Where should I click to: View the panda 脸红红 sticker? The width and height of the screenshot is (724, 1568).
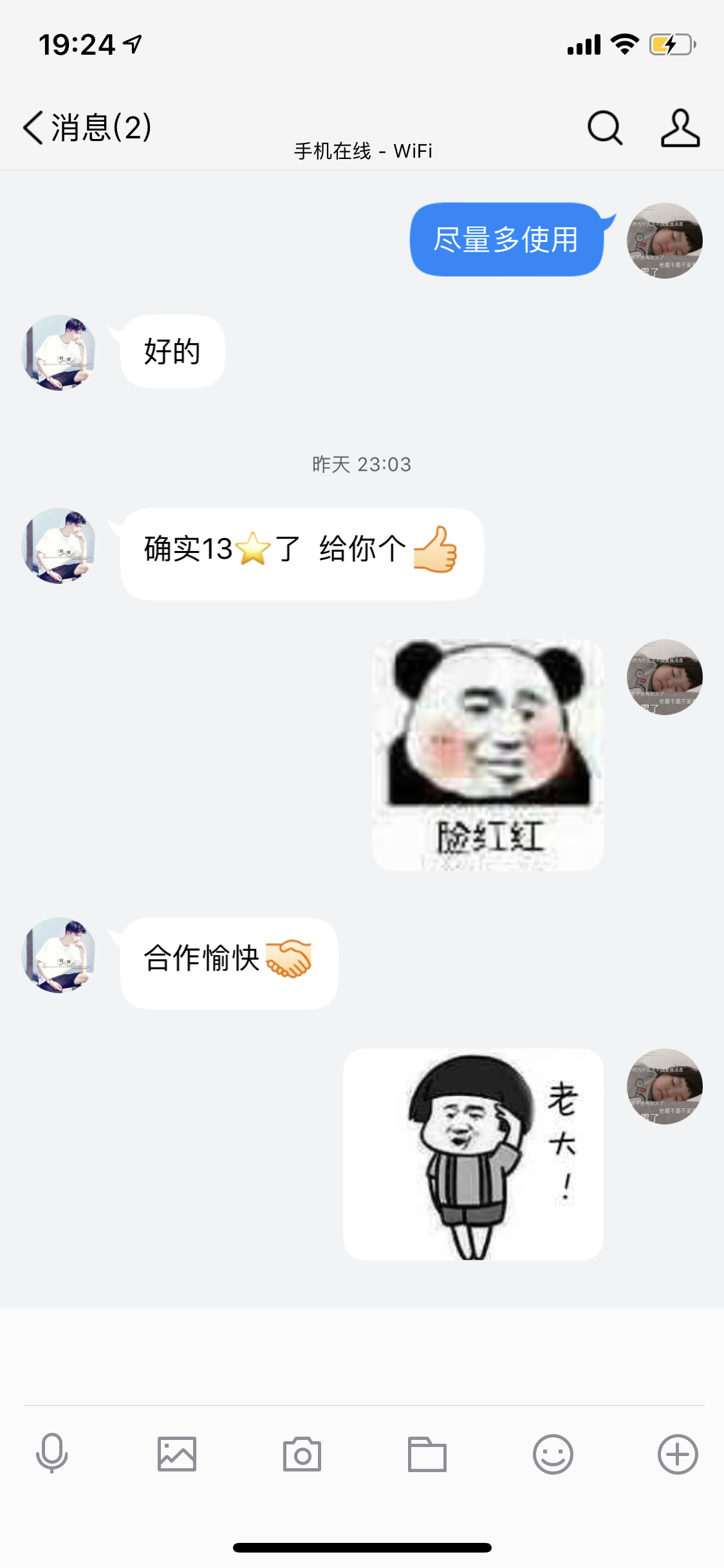click(x=488, y=754)
